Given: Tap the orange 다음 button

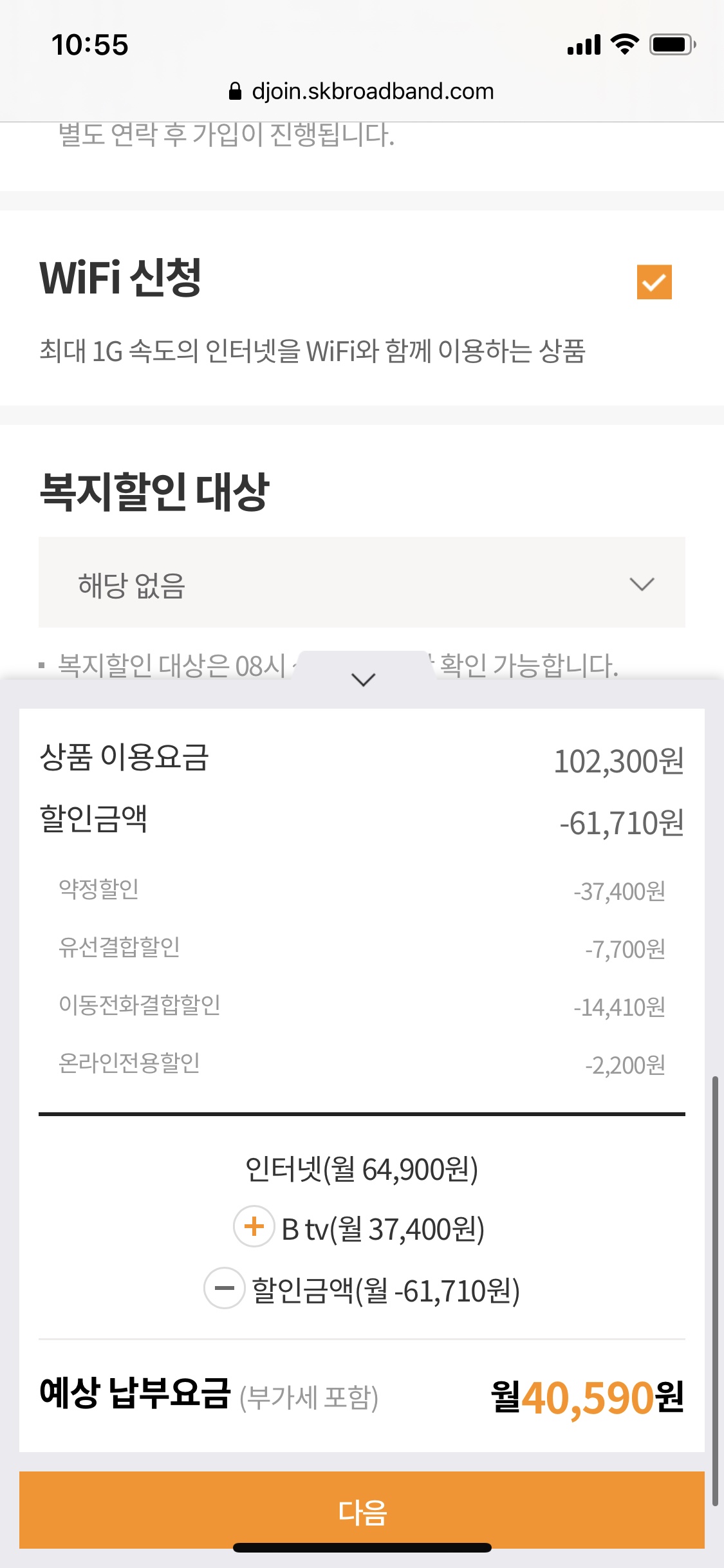Looking at the screenshot, I should click(362, 1510).
